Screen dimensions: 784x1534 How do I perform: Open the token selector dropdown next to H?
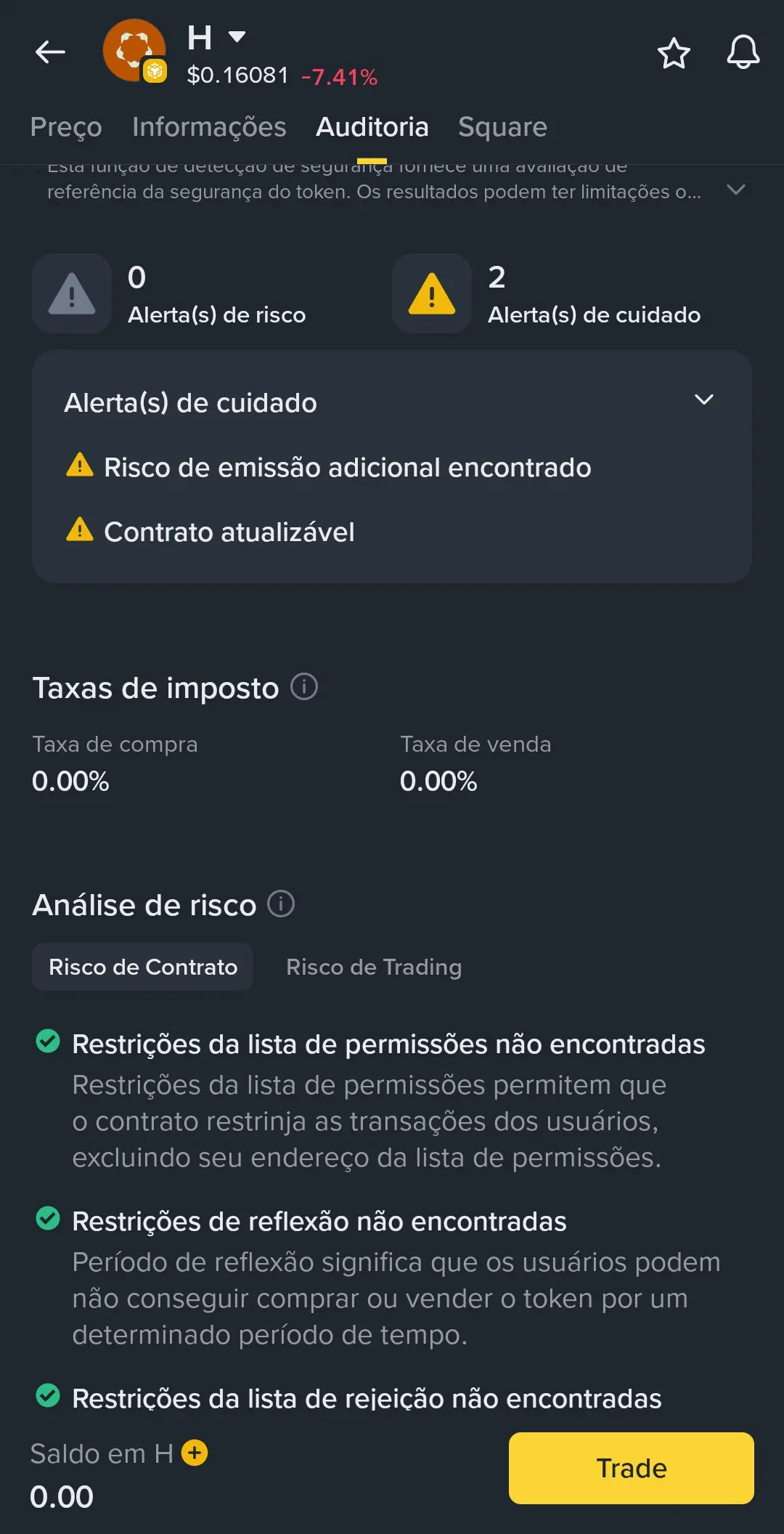pos(237,36)
